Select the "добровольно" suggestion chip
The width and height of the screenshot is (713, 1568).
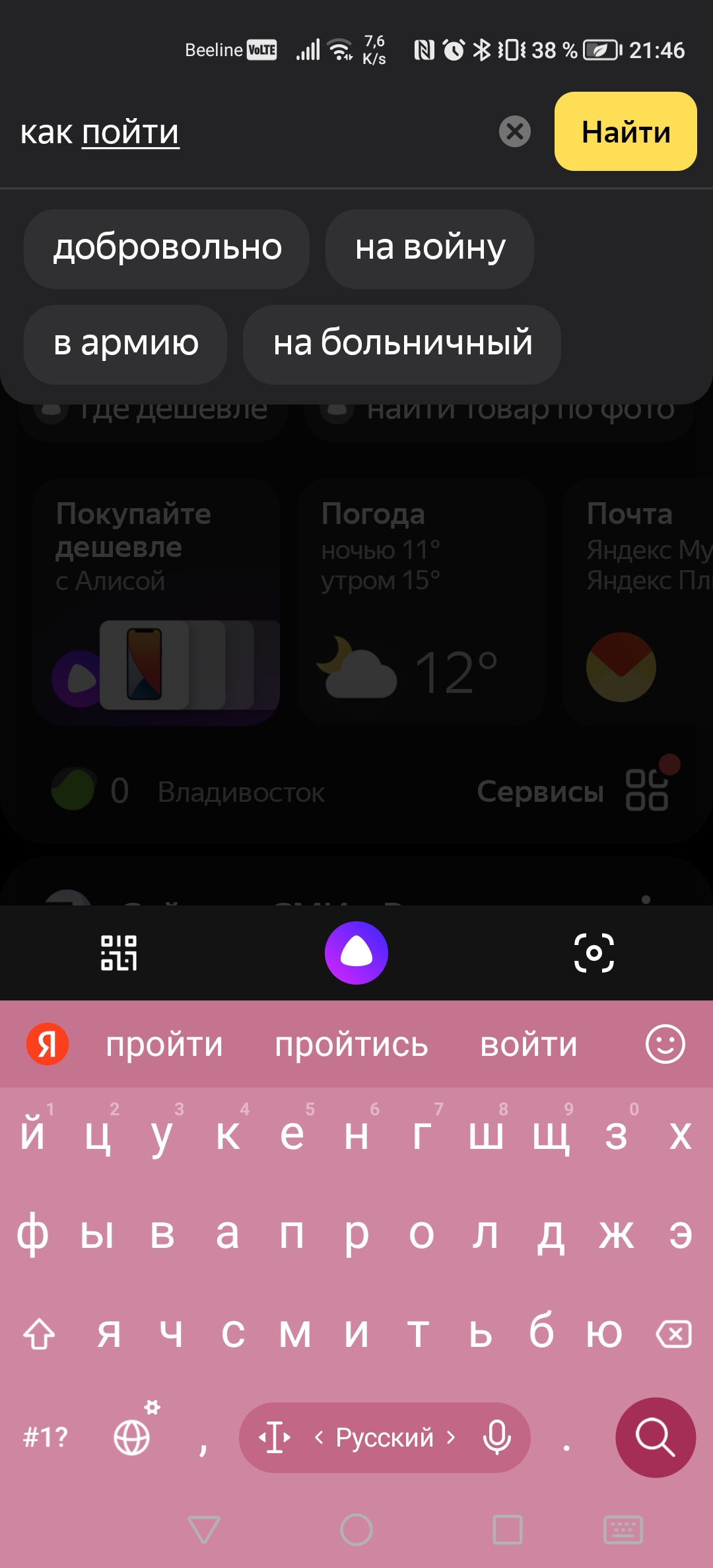click(167, 249)
